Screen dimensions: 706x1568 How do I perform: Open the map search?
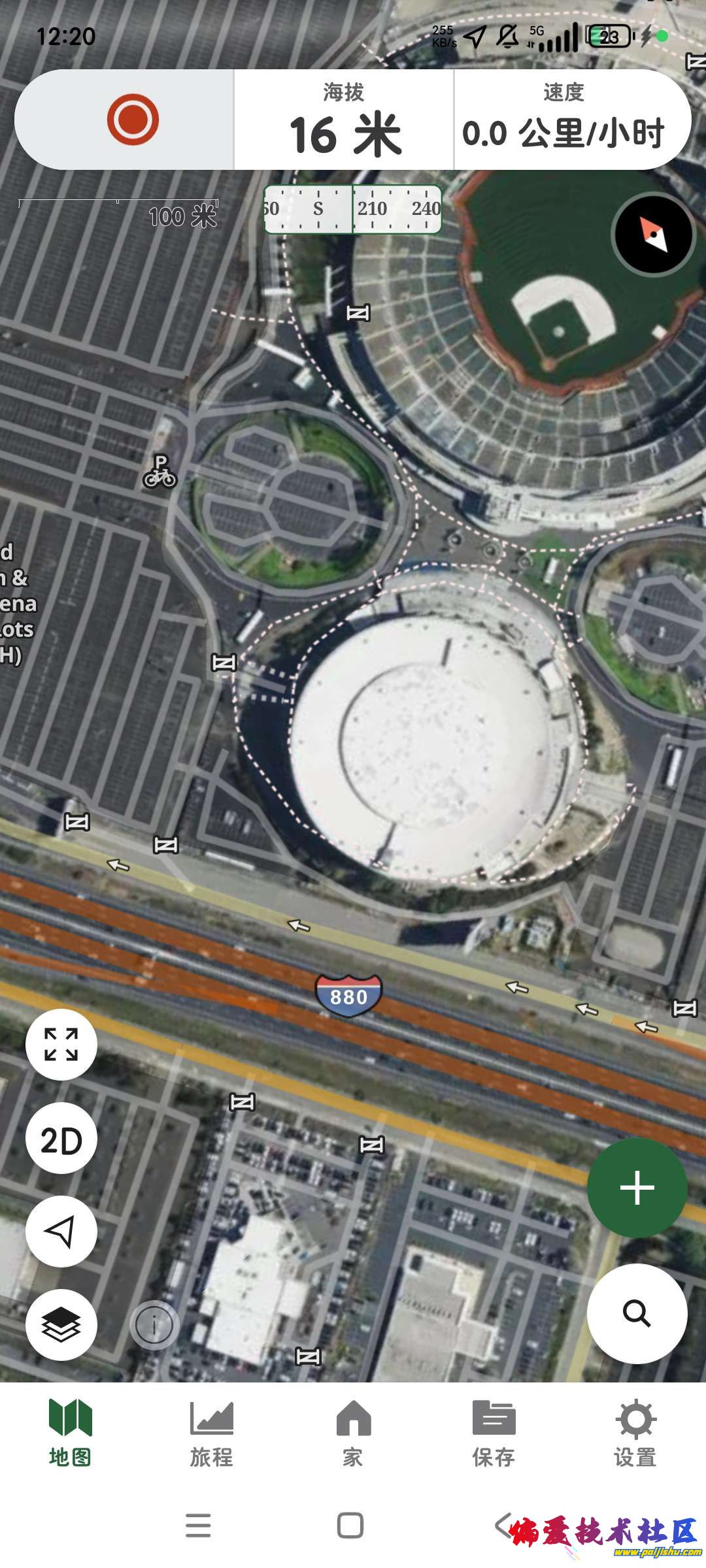pyautogui.click(x=637, y=1313)
